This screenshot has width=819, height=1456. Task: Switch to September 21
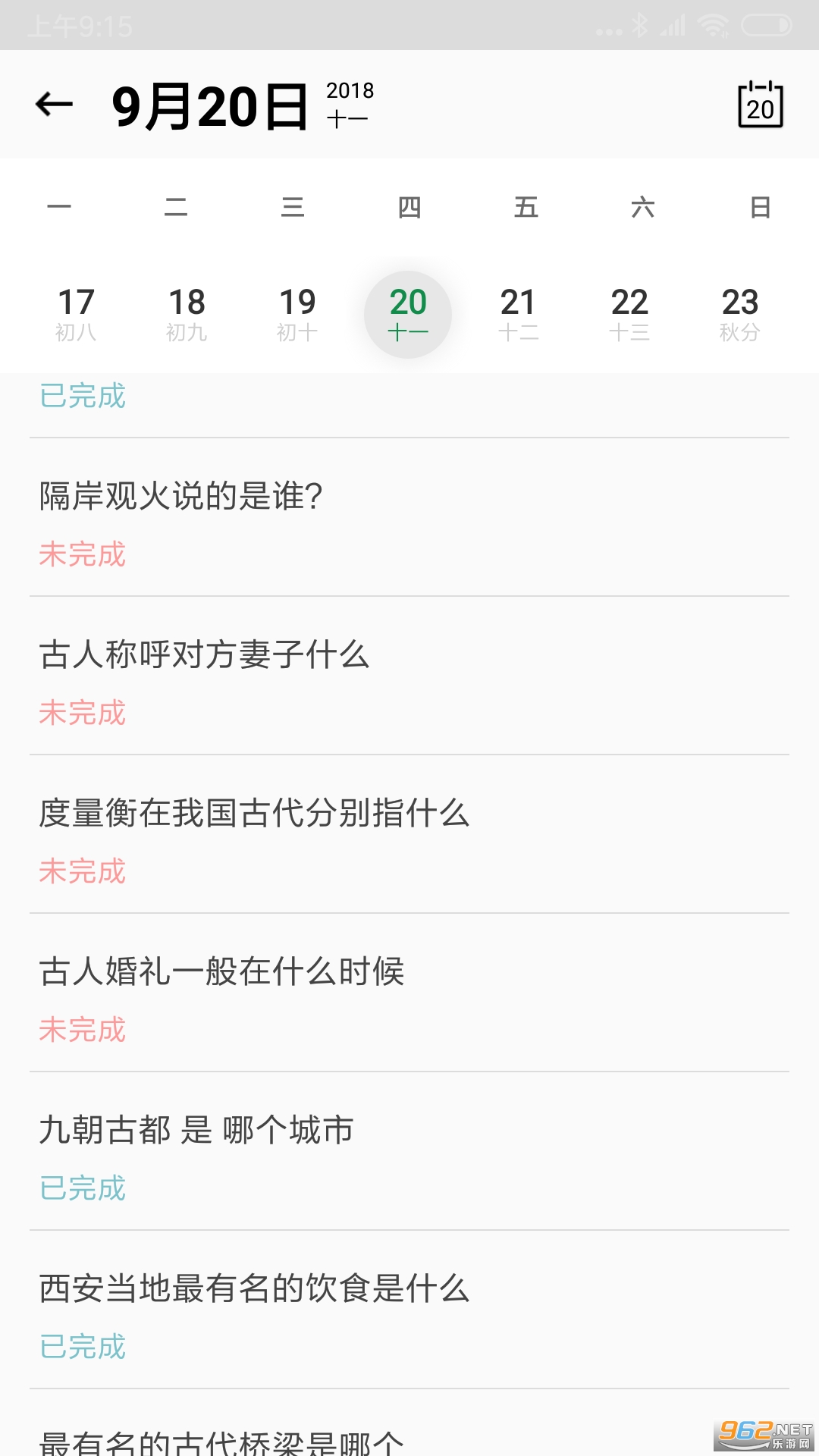coord(519,314)
